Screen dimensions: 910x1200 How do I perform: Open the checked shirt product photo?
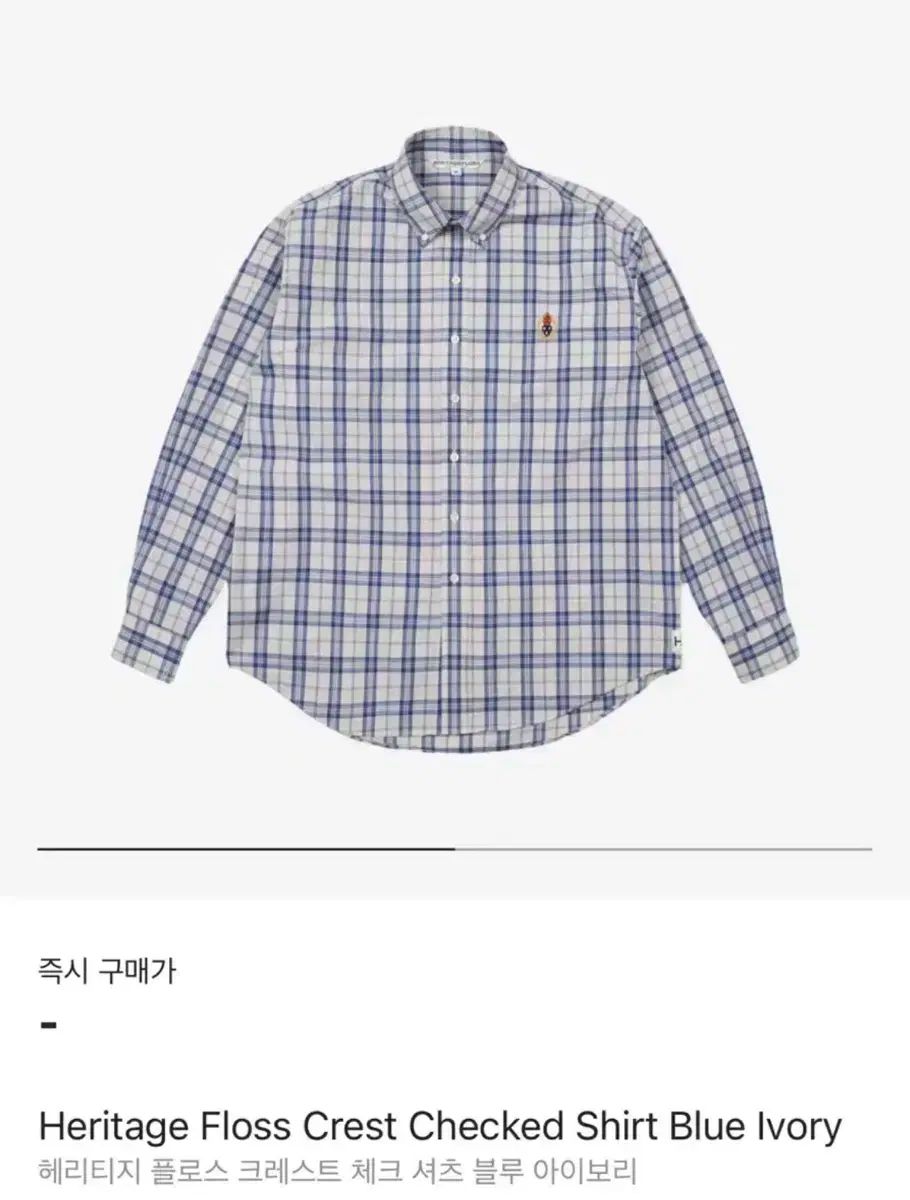coord(455,440)
